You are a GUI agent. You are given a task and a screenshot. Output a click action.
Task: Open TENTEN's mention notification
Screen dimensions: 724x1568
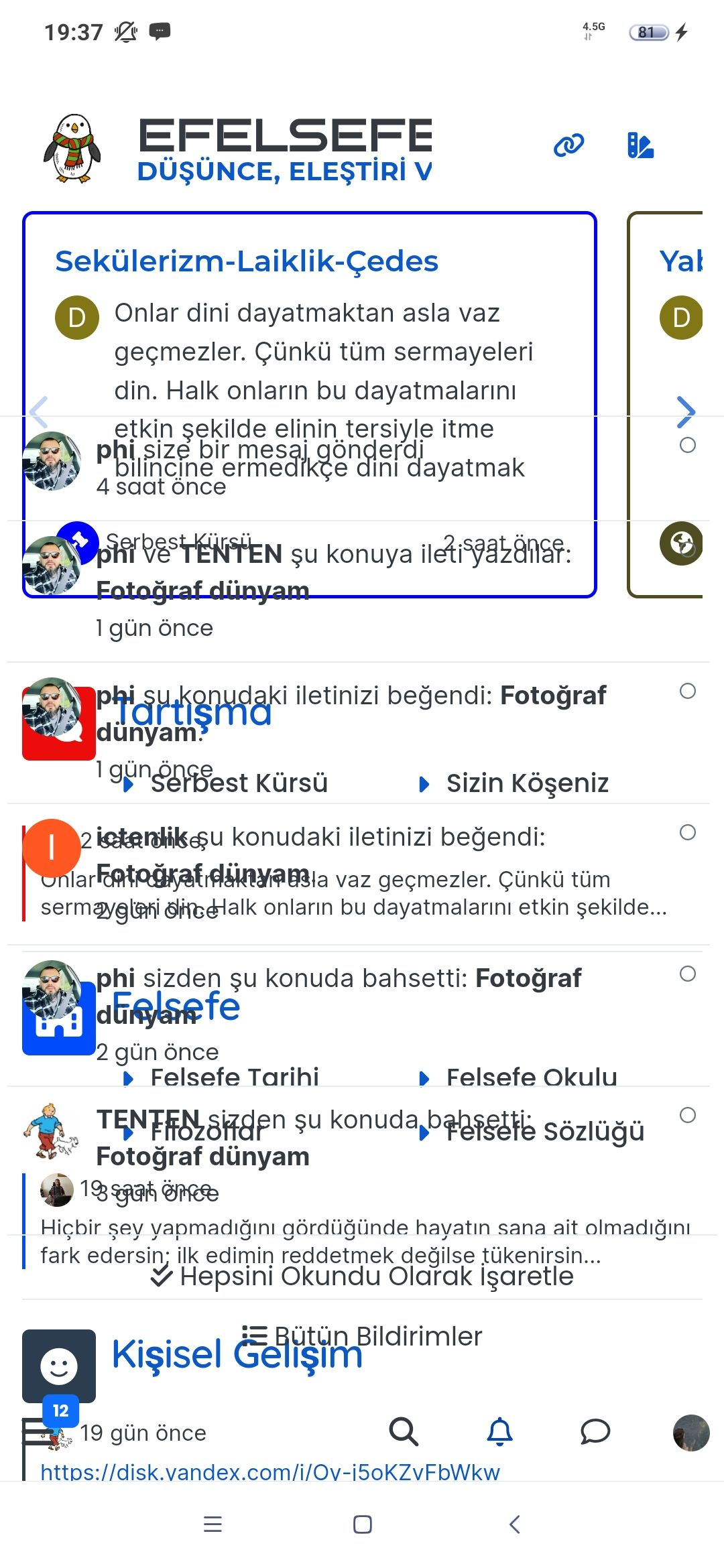coord(315,1138)
